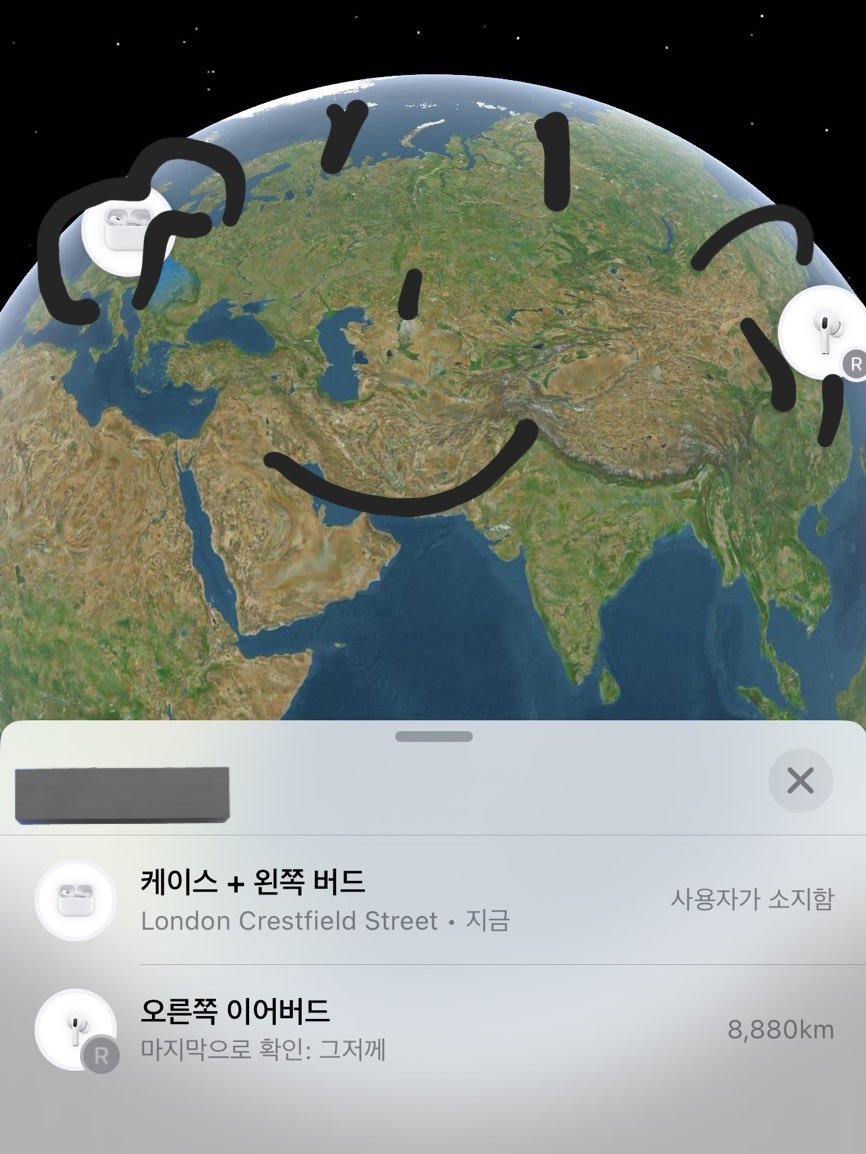This screenshot has height=1154, width=866.
Task: Open the 케이스 + 왼쪽 버드 row
Action: 433,900
